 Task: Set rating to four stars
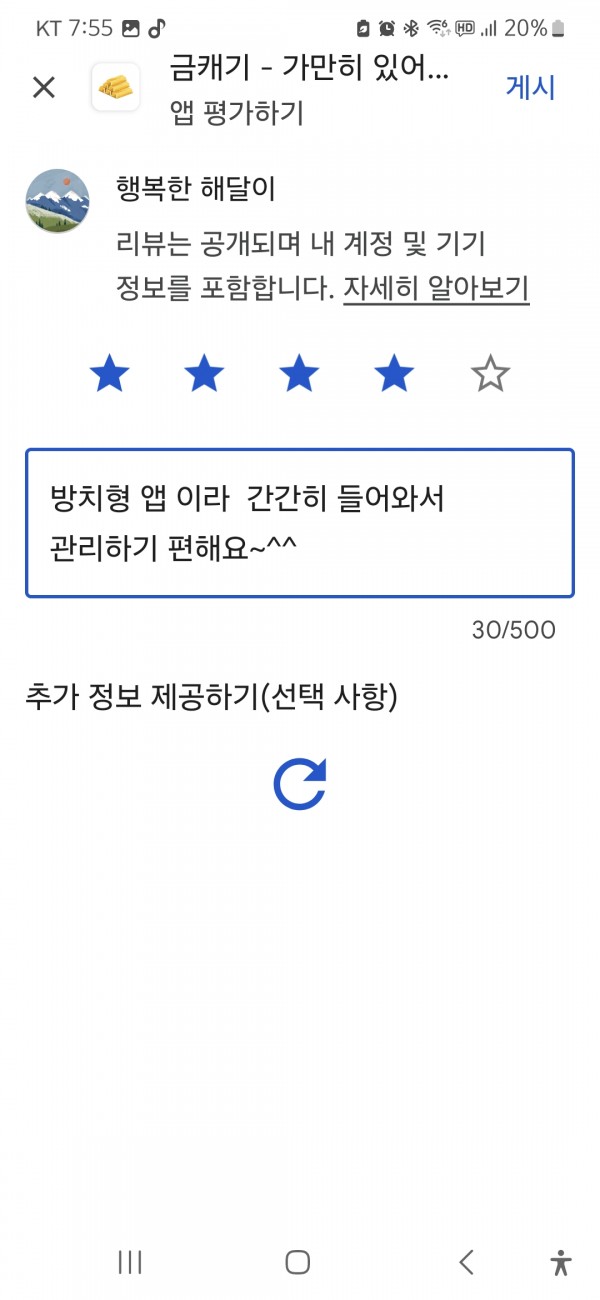pos(394,375)
